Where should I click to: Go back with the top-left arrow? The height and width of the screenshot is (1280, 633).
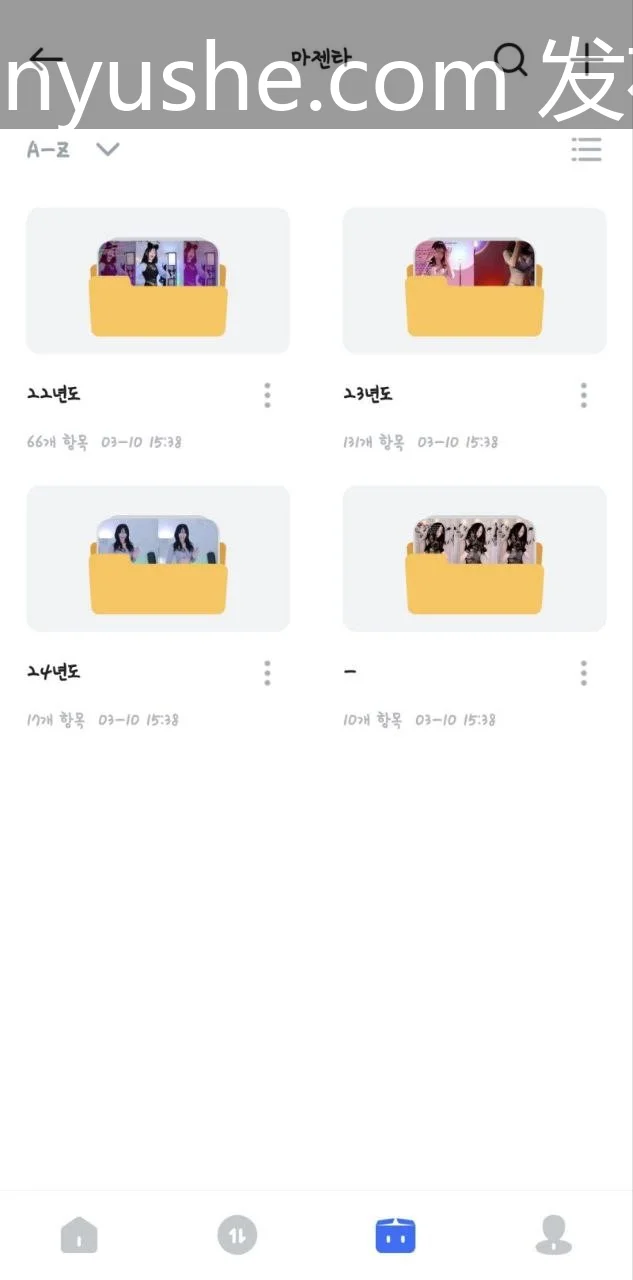point(46,58)
